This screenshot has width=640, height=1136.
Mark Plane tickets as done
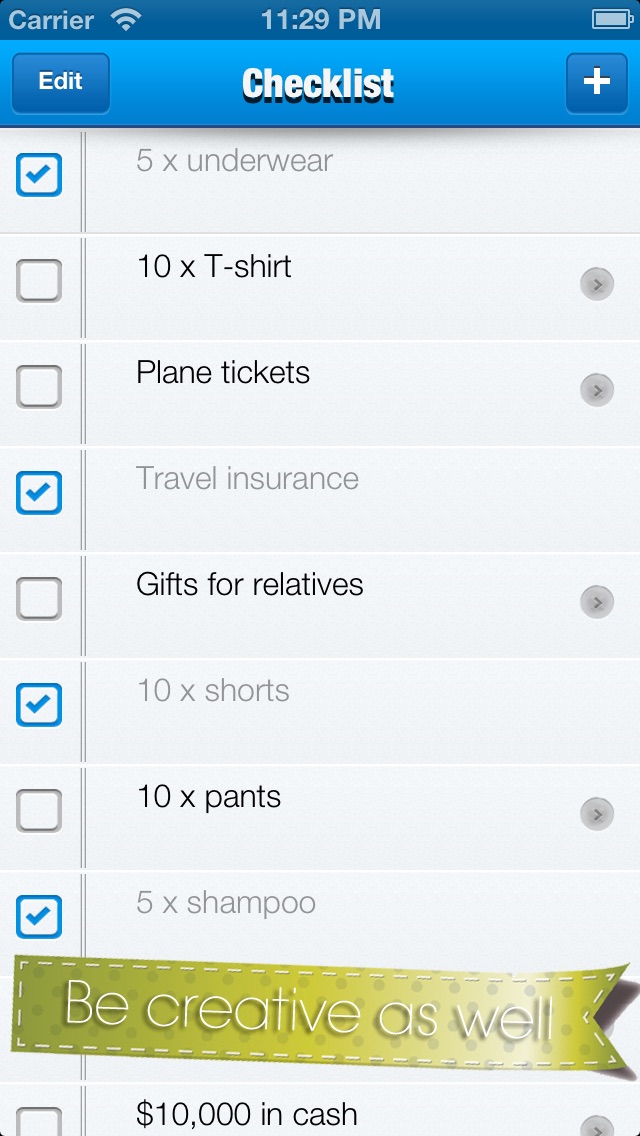click(39, 387)
